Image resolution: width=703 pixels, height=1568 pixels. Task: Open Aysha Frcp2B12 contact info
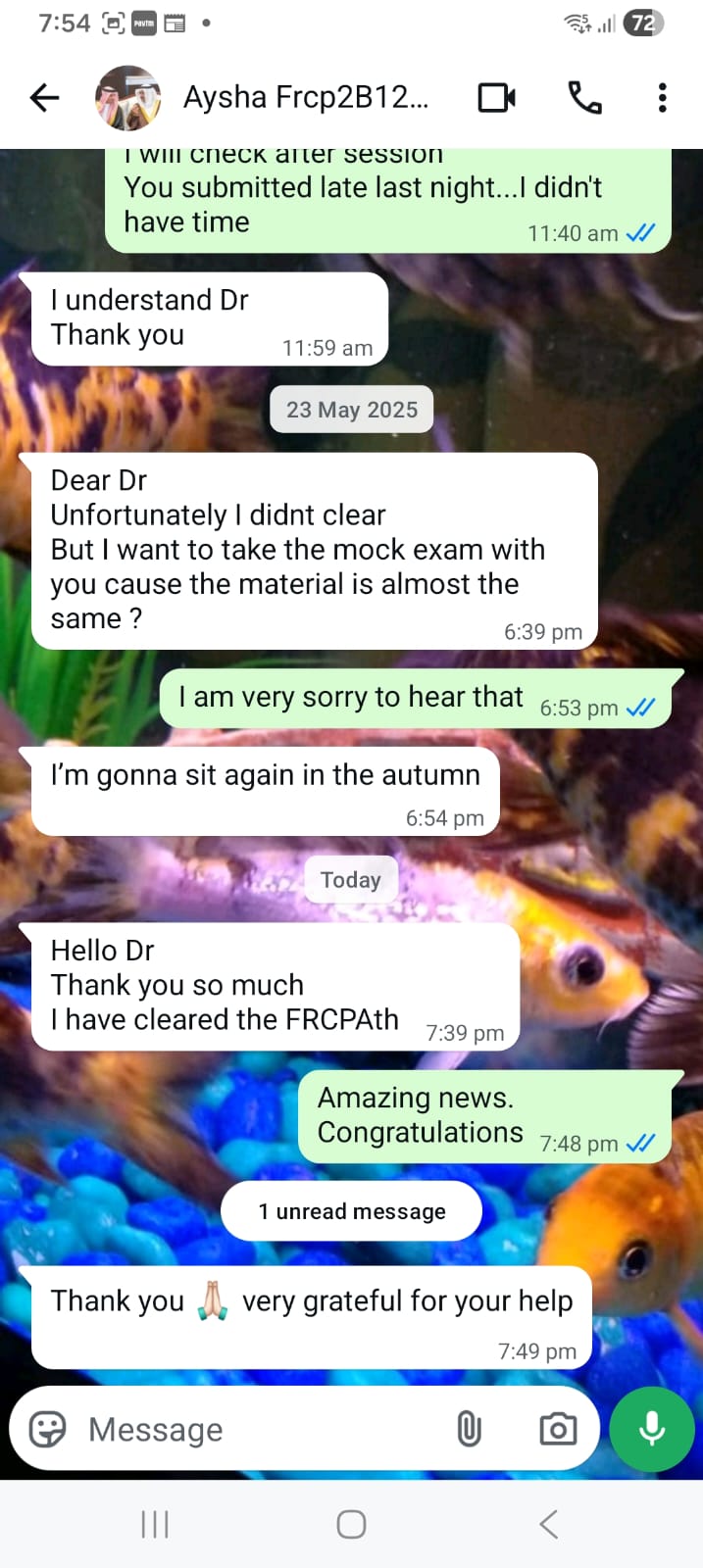pyautogui.click(x=305, y=97)
